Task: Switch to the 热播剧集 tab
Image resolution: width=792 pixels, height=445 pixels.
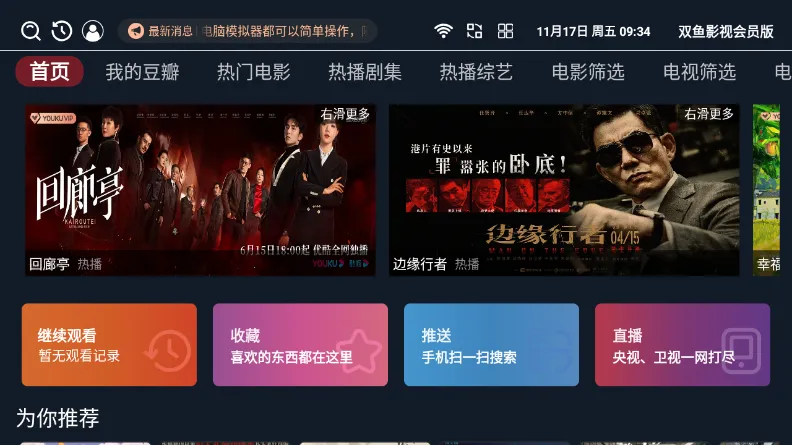Action: tap(365, 72)
